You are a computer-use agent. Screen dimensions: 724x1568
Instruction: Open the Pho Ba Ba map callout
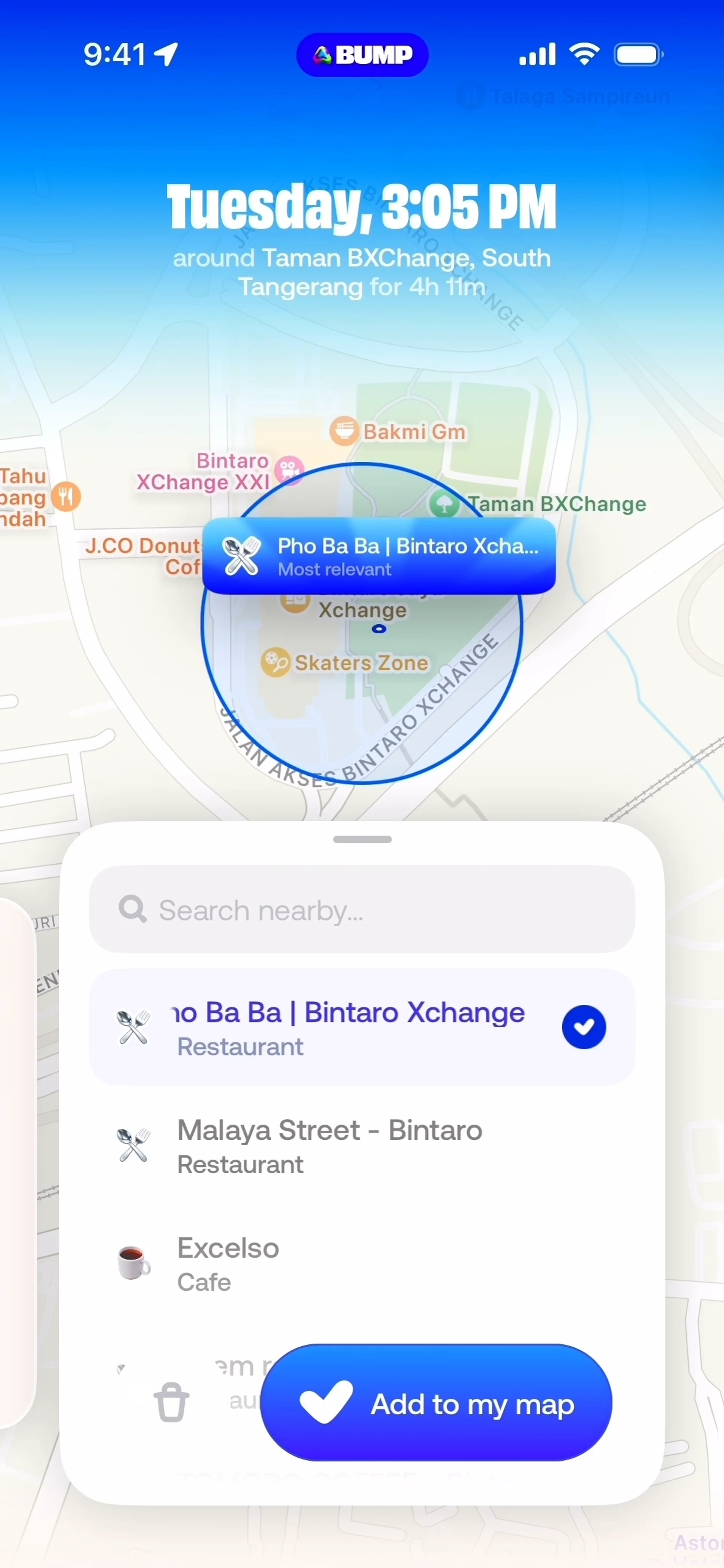[x=379, y=556]
